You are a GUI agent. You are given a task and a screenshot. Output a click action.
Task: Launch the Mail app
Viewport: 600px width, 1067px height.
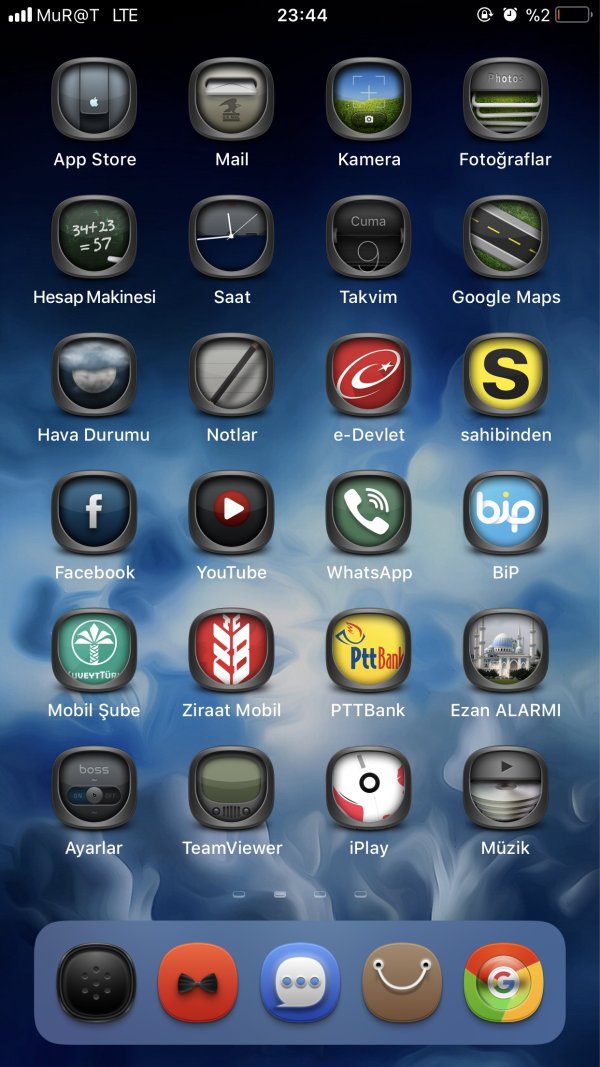[x=231, y=98]
